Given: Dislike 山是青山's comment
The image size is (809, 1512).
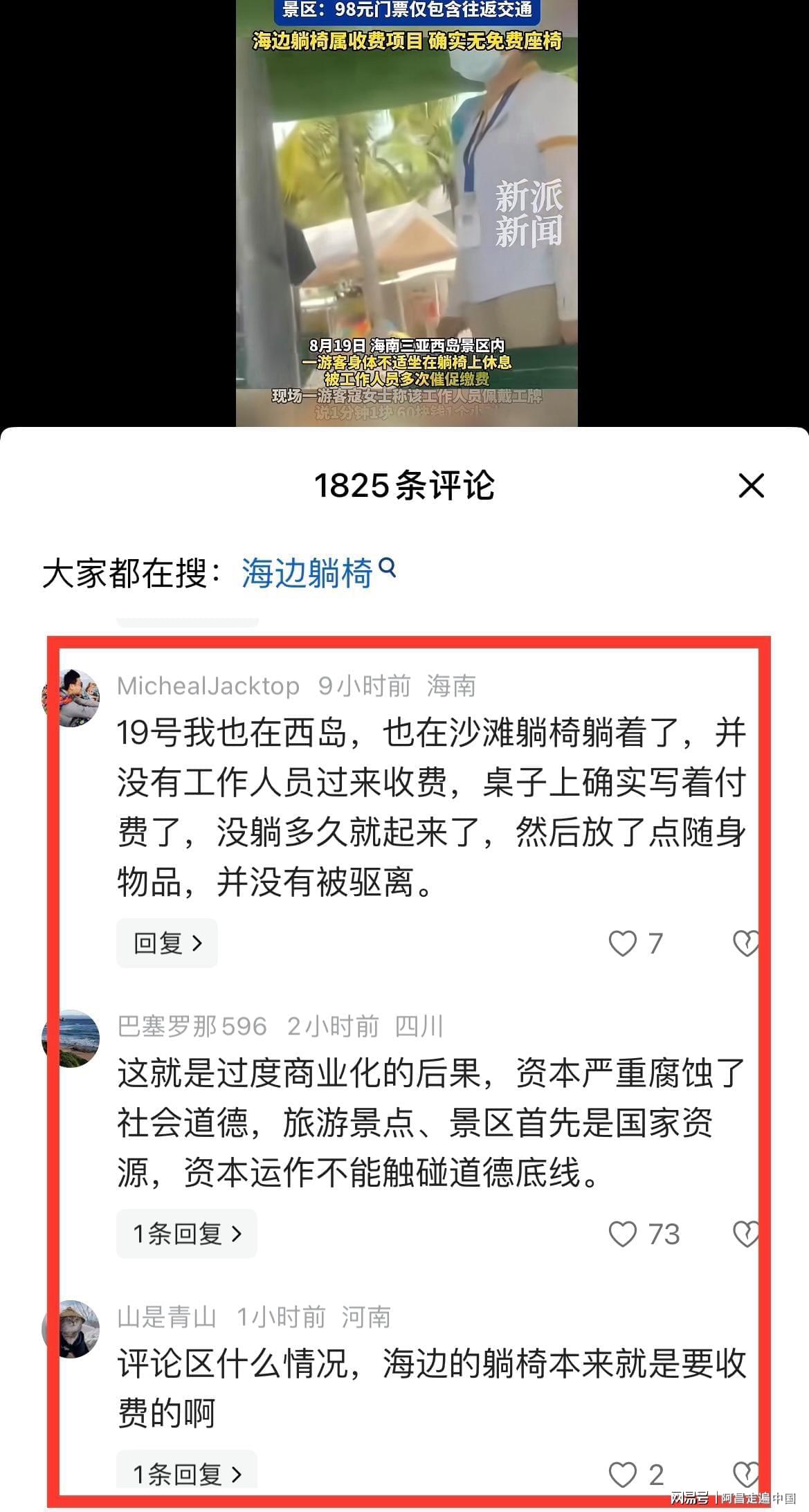Looking at the screenshot, I should (x=745, y=1475).
